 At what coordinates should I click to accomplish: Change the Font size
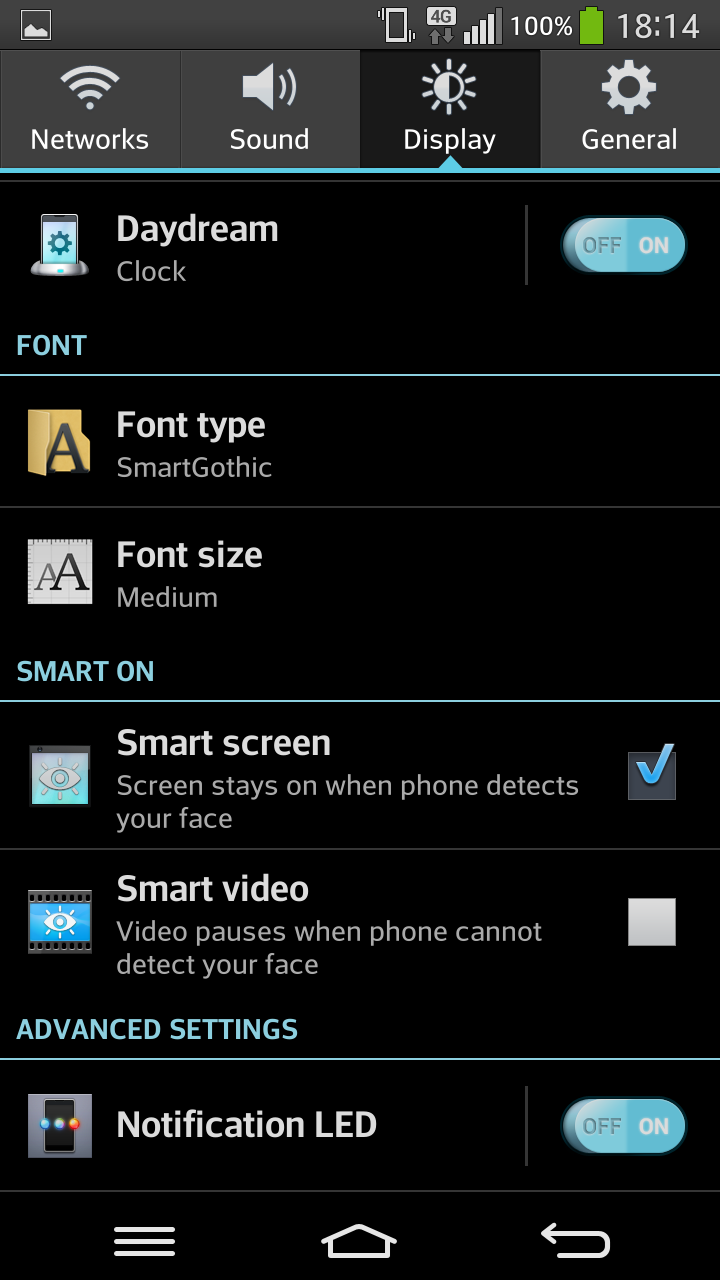point(360,572)
